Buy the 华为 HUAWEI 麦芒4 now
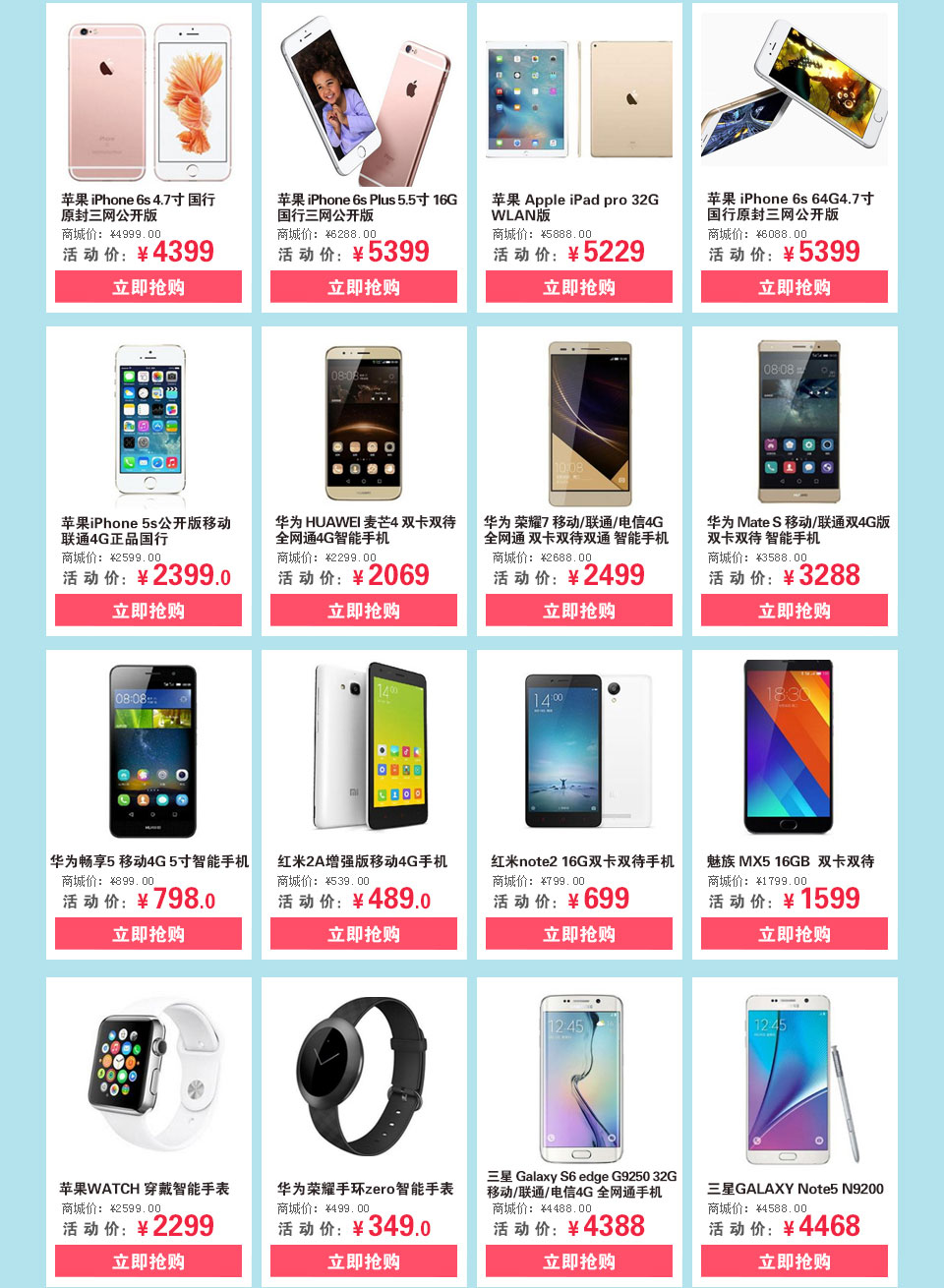 pyautogui.click(x=364, y=611)
